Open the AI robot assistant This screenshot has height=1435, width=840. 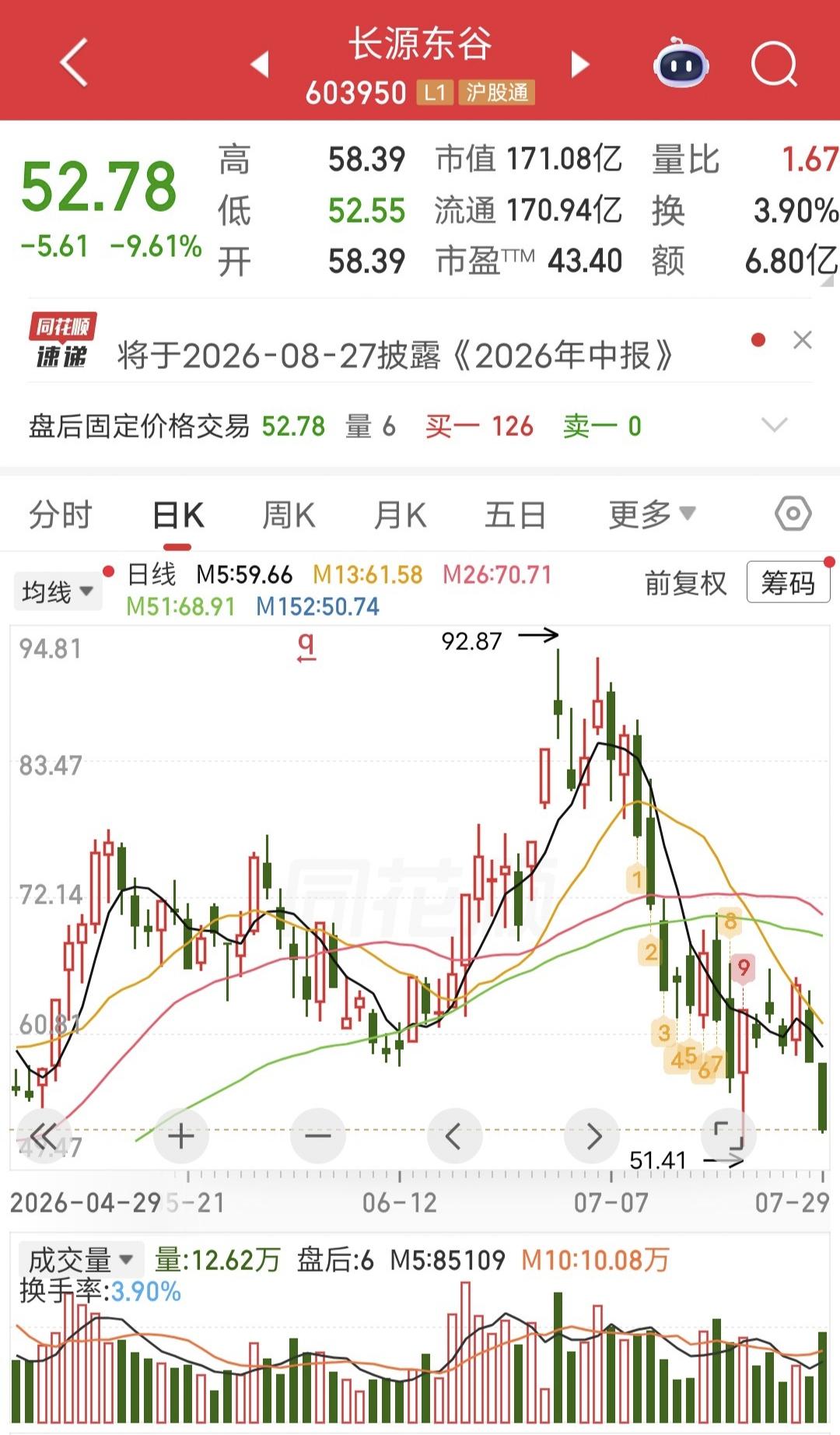[x=681, y=64]
